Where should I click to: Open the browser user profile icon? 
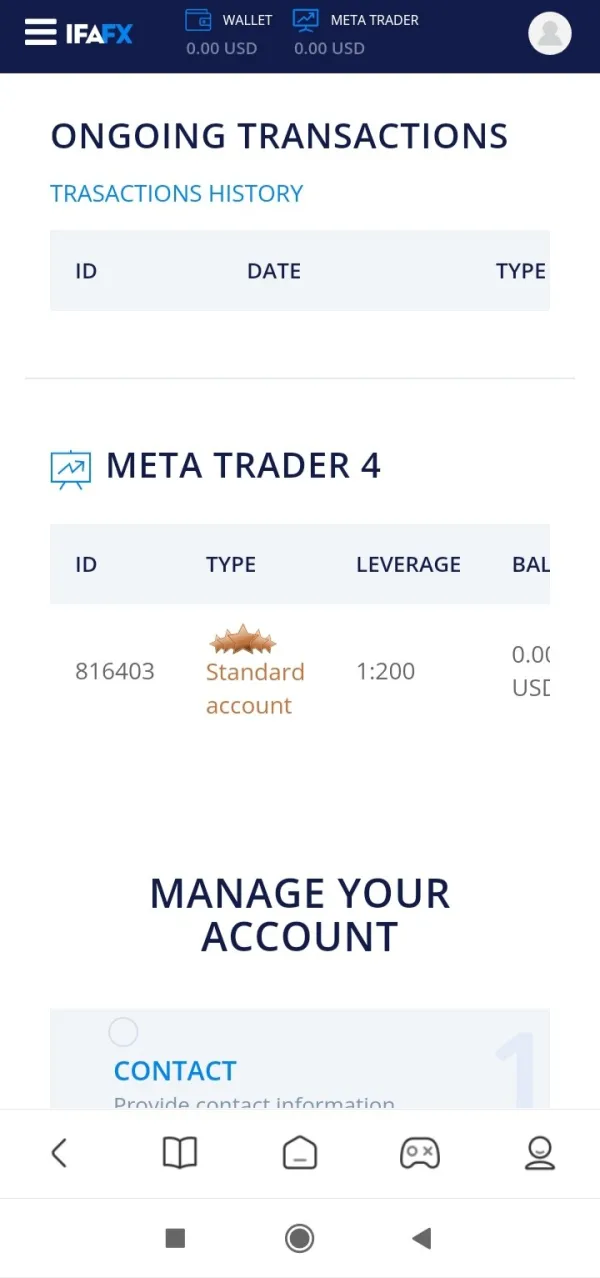(x=540, y=1153)
